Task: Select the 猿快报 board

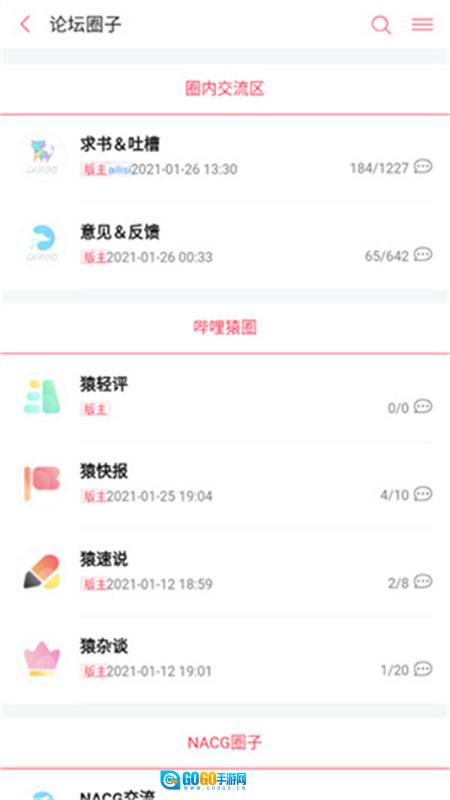Action: (225, 484)
